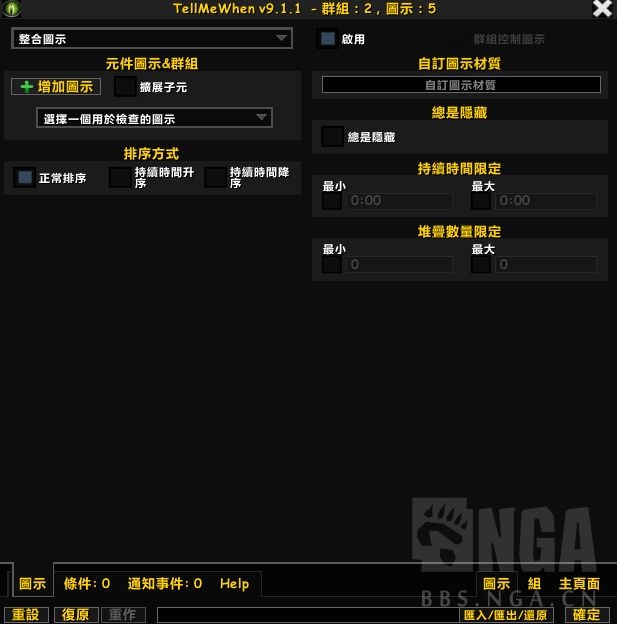Switch to the 條件 tab
The image size is (617, 624).
pyautogui.click(x=87, y=583)
